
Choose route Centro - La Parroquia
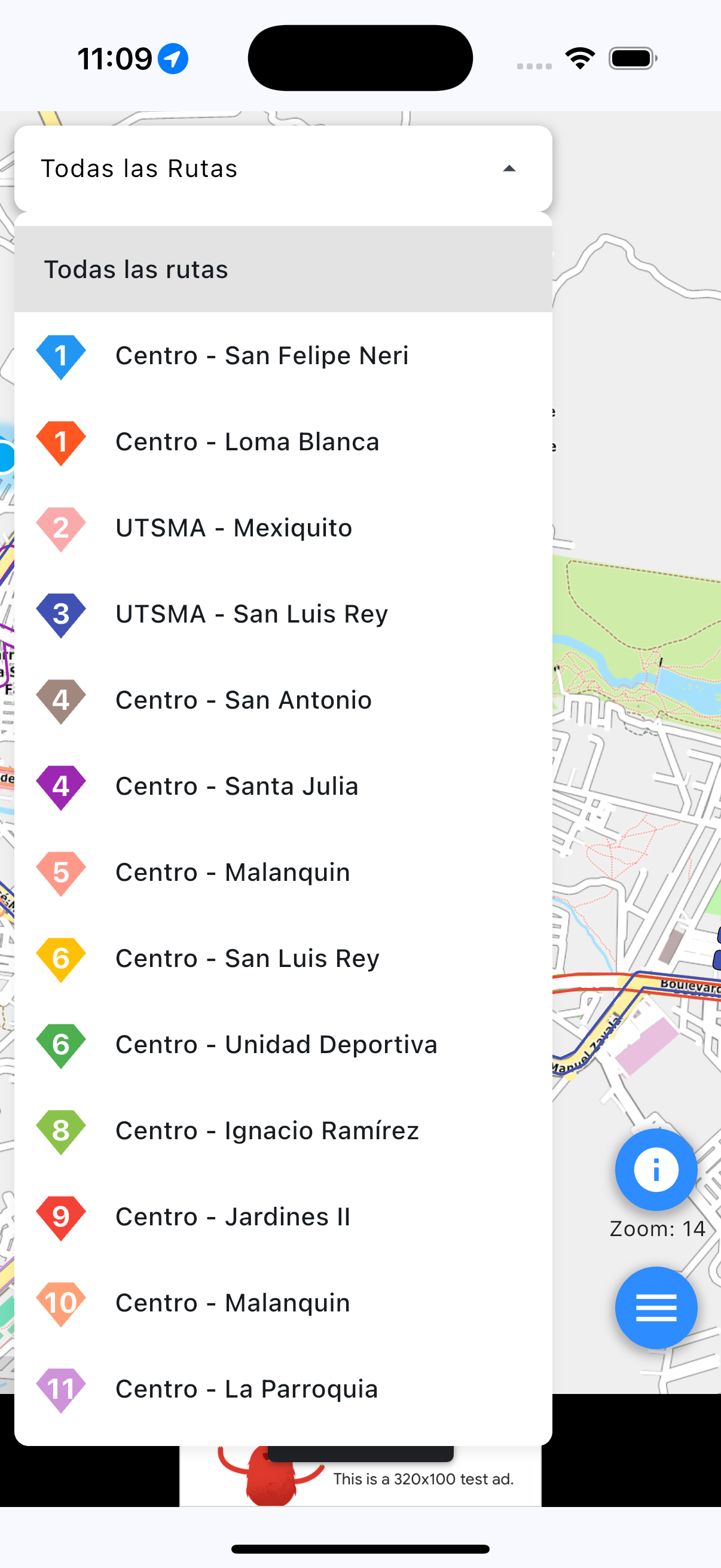point(283,1389)
